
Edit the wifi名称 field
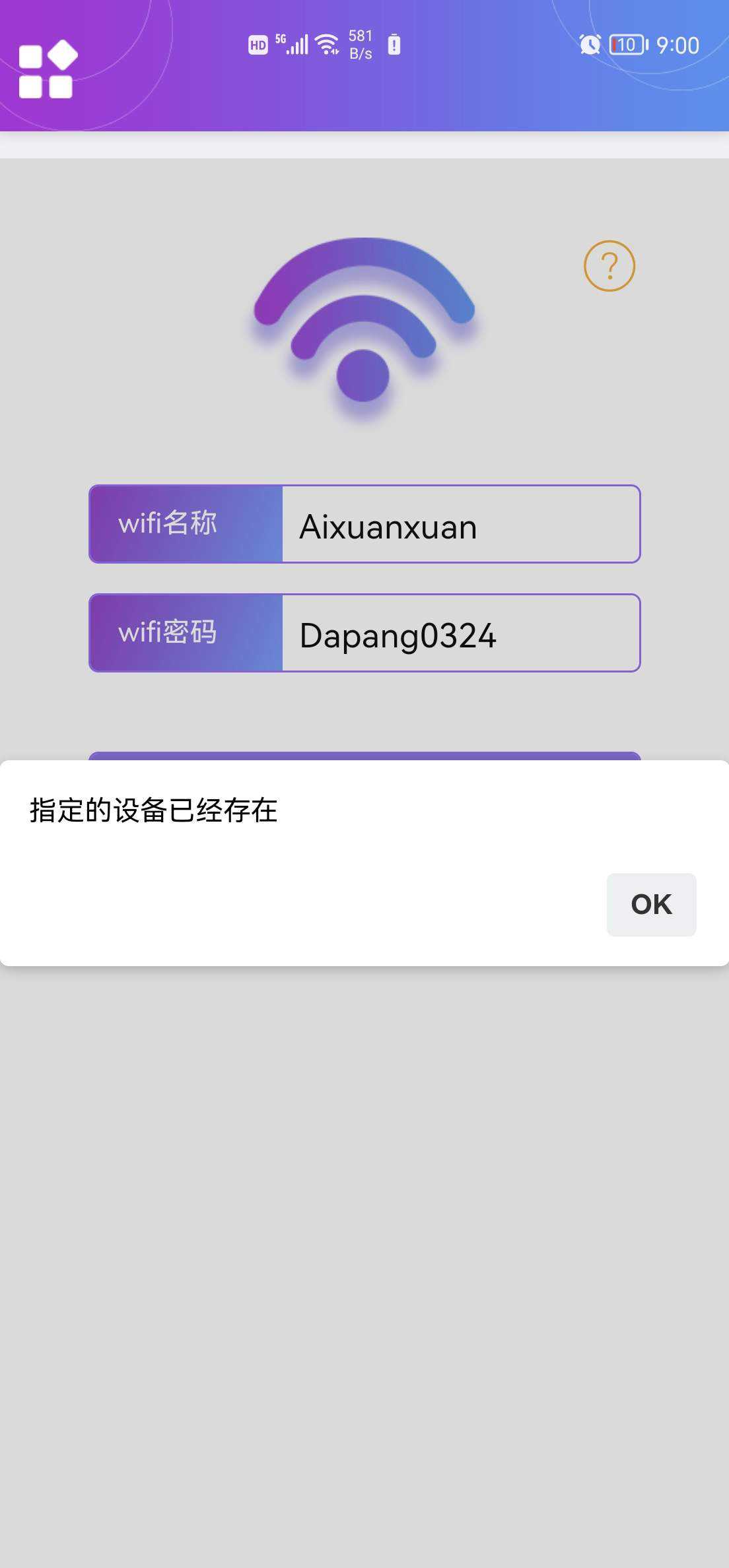click(x=461, y=525)
